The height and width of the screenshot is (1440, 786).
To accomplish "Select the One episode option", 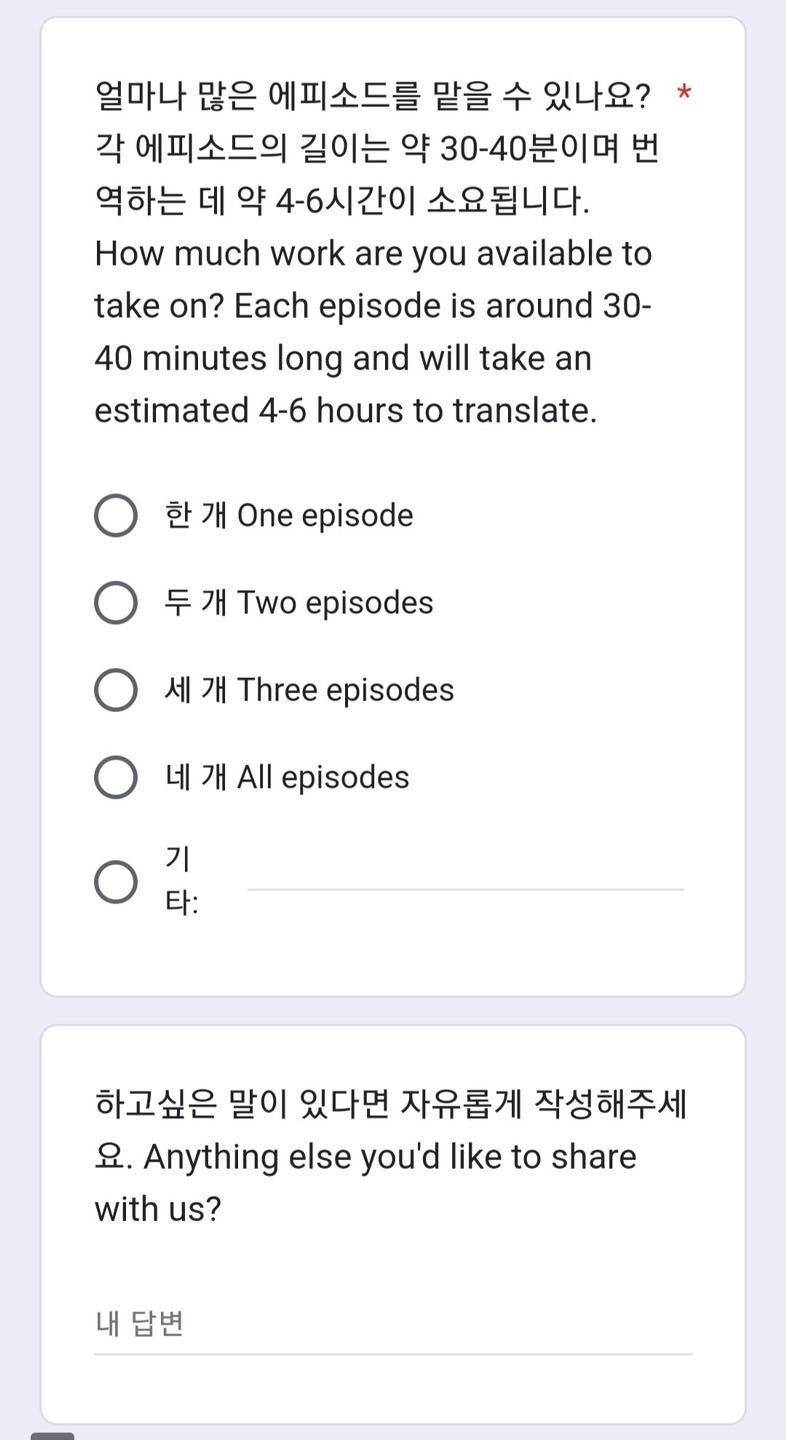I will click(x=116, y=516).
